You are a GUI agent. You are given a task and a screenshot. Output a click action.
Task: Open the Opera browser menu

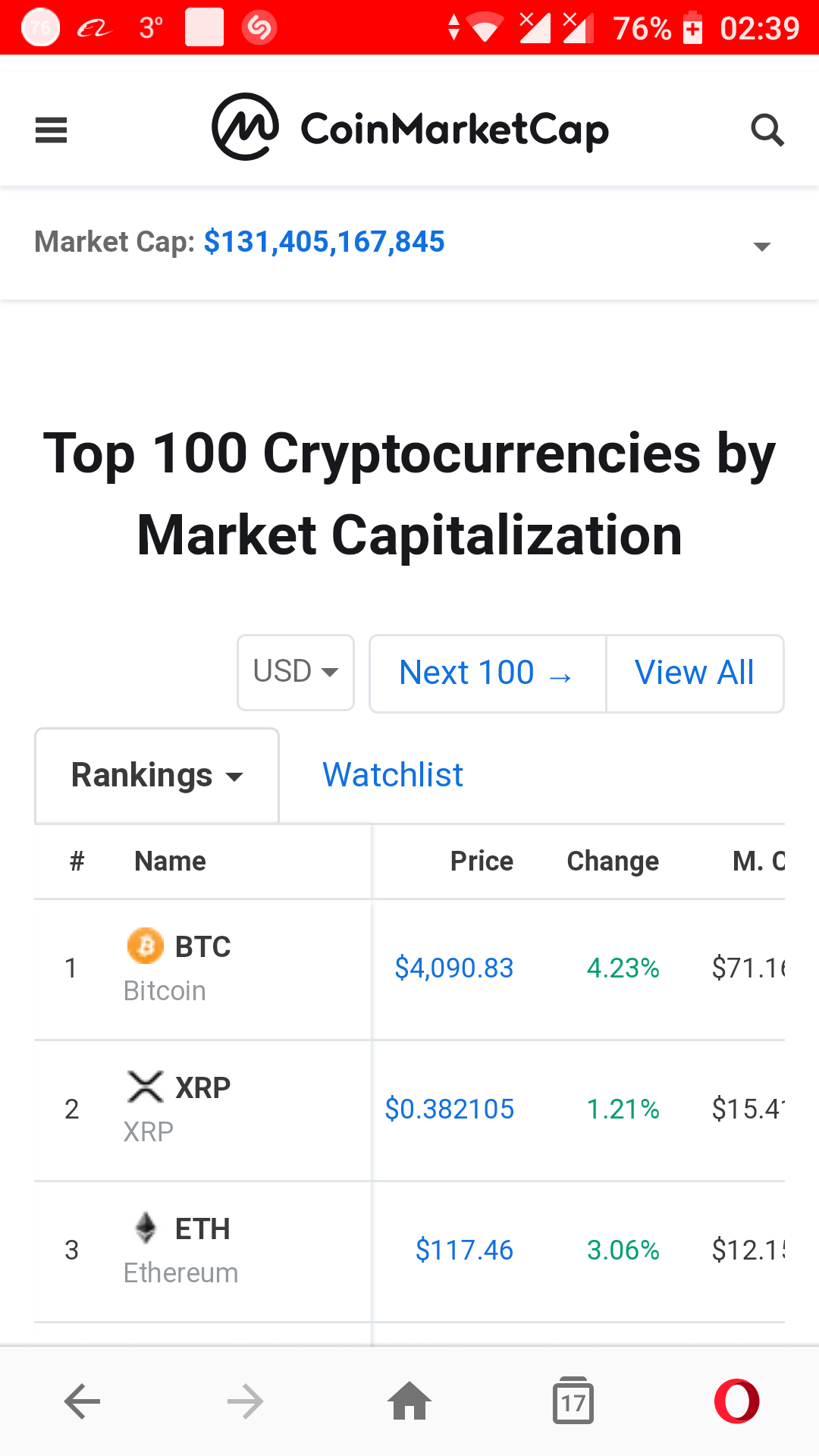pyautogui.click(x=736, y=1401)
